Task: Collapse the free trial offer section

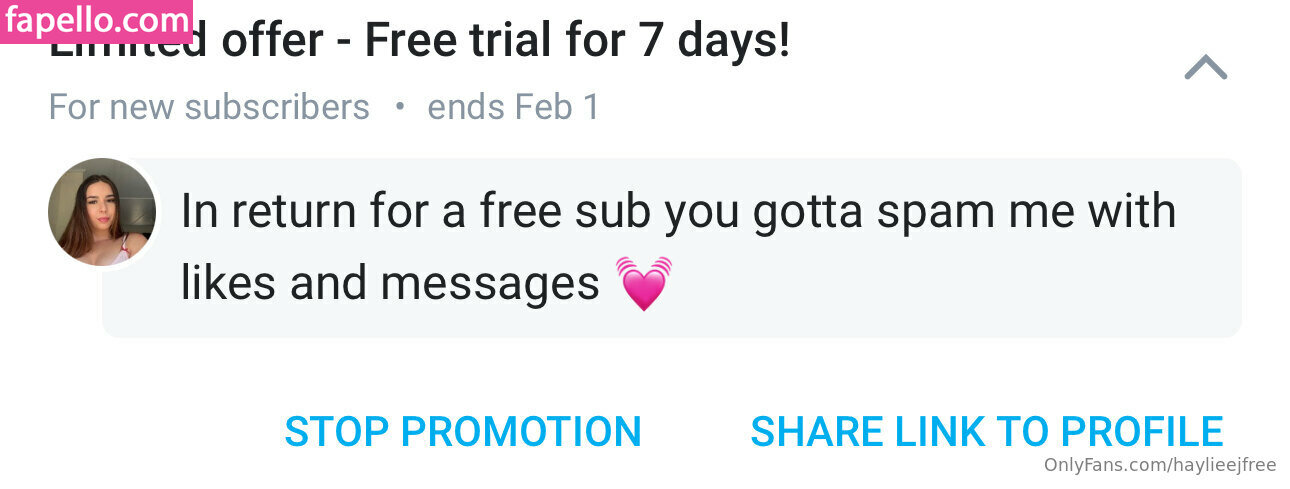Action: (1205, 68)
